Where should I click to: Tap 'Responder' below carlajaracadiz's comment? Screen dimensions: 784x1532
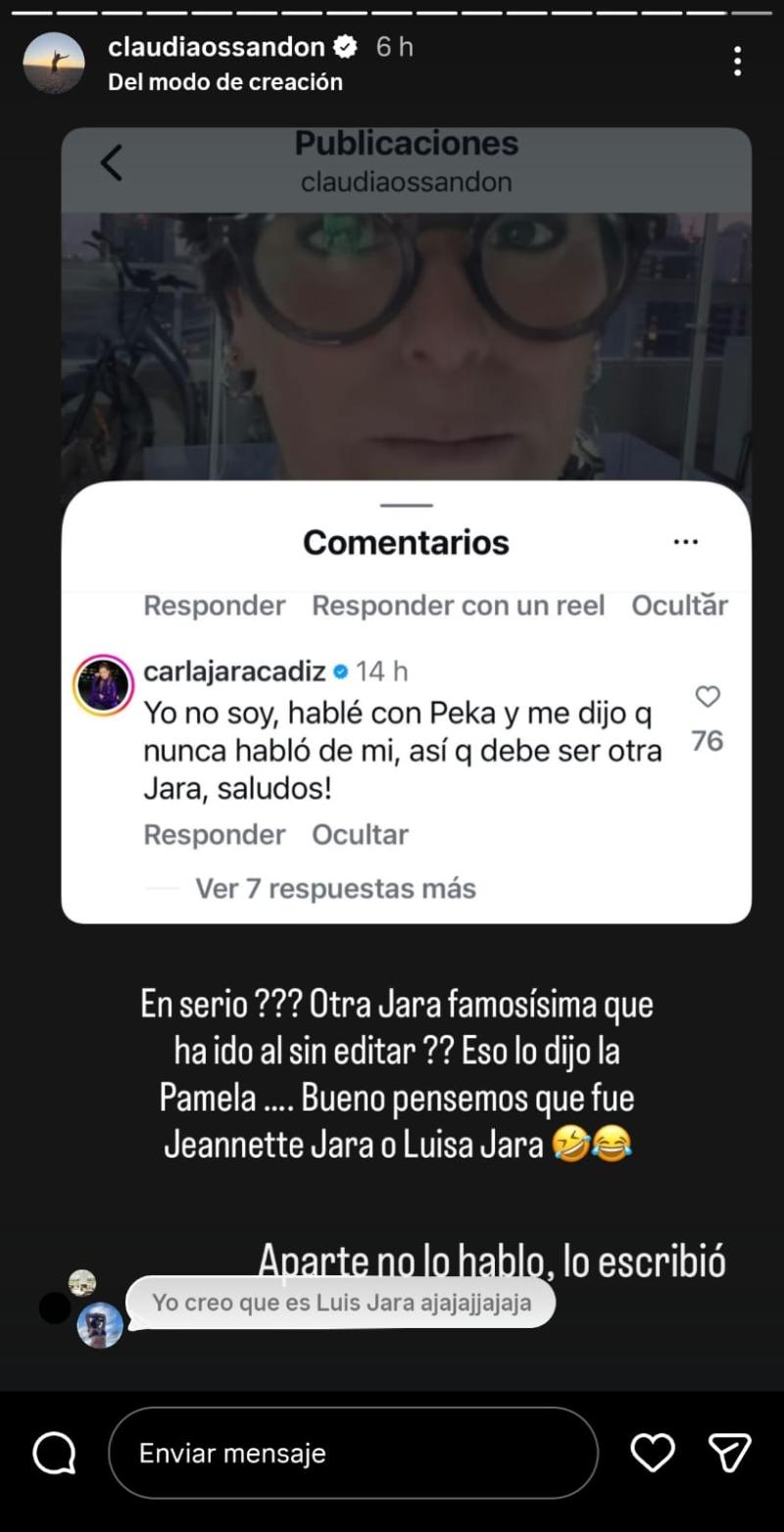pos(215,834)
